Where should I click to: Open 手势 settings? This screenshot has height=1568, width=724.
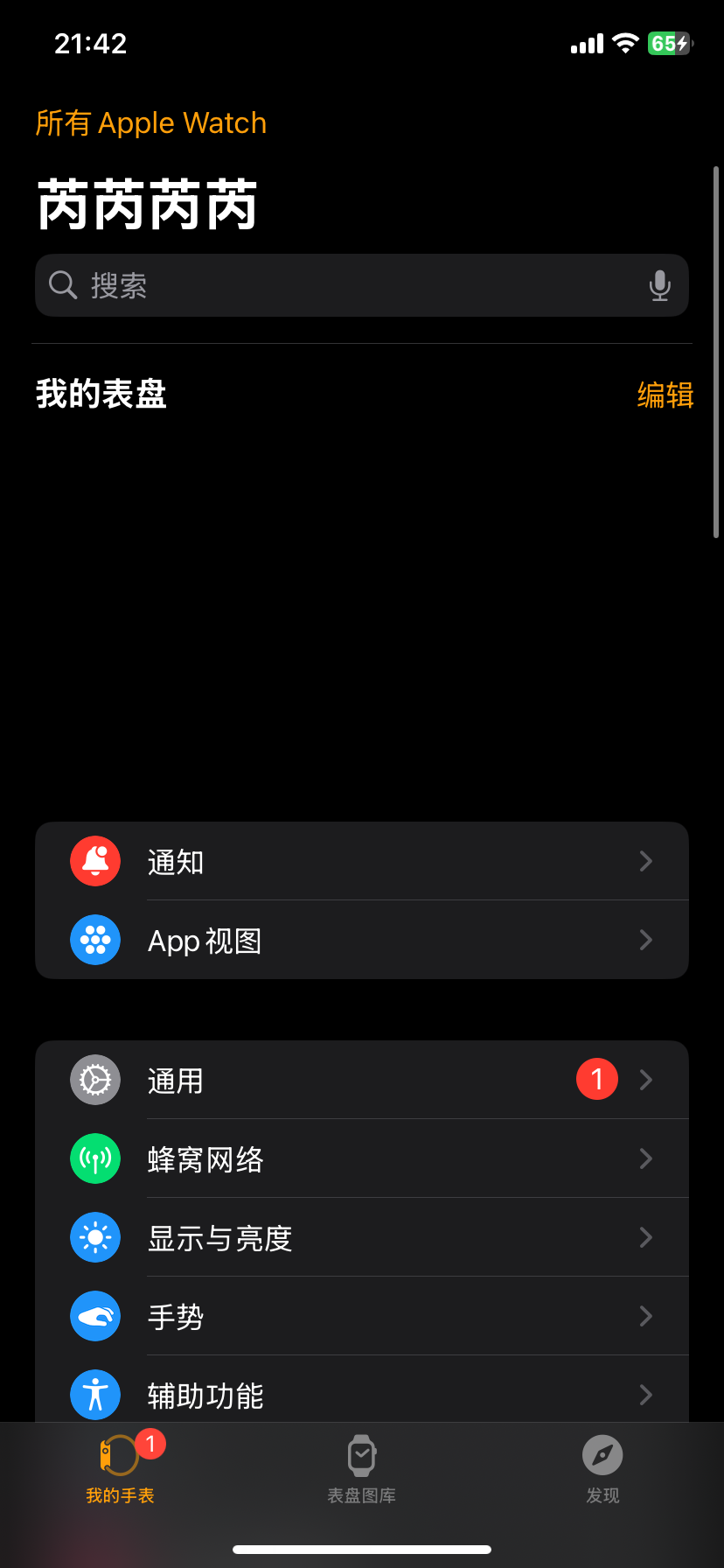click(x=362, y=1317)
